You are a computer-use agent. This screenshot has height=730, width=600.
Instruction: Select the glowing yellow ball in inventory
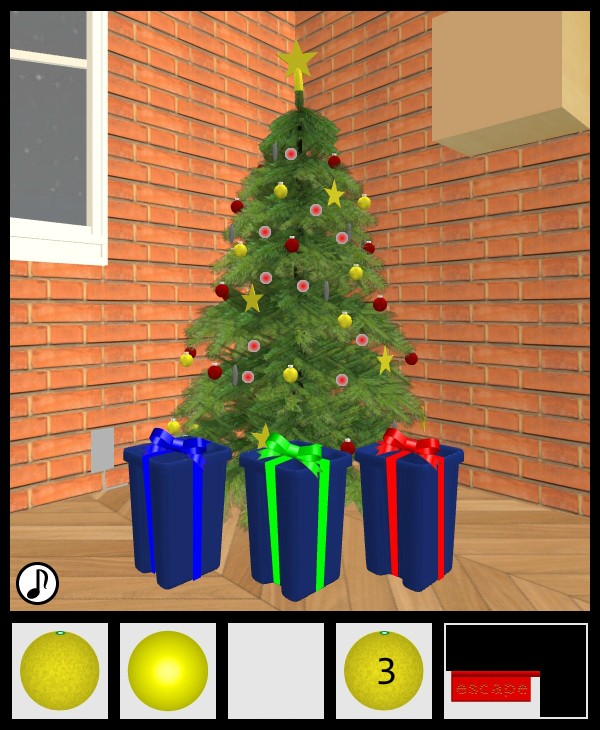coord(168,671)
